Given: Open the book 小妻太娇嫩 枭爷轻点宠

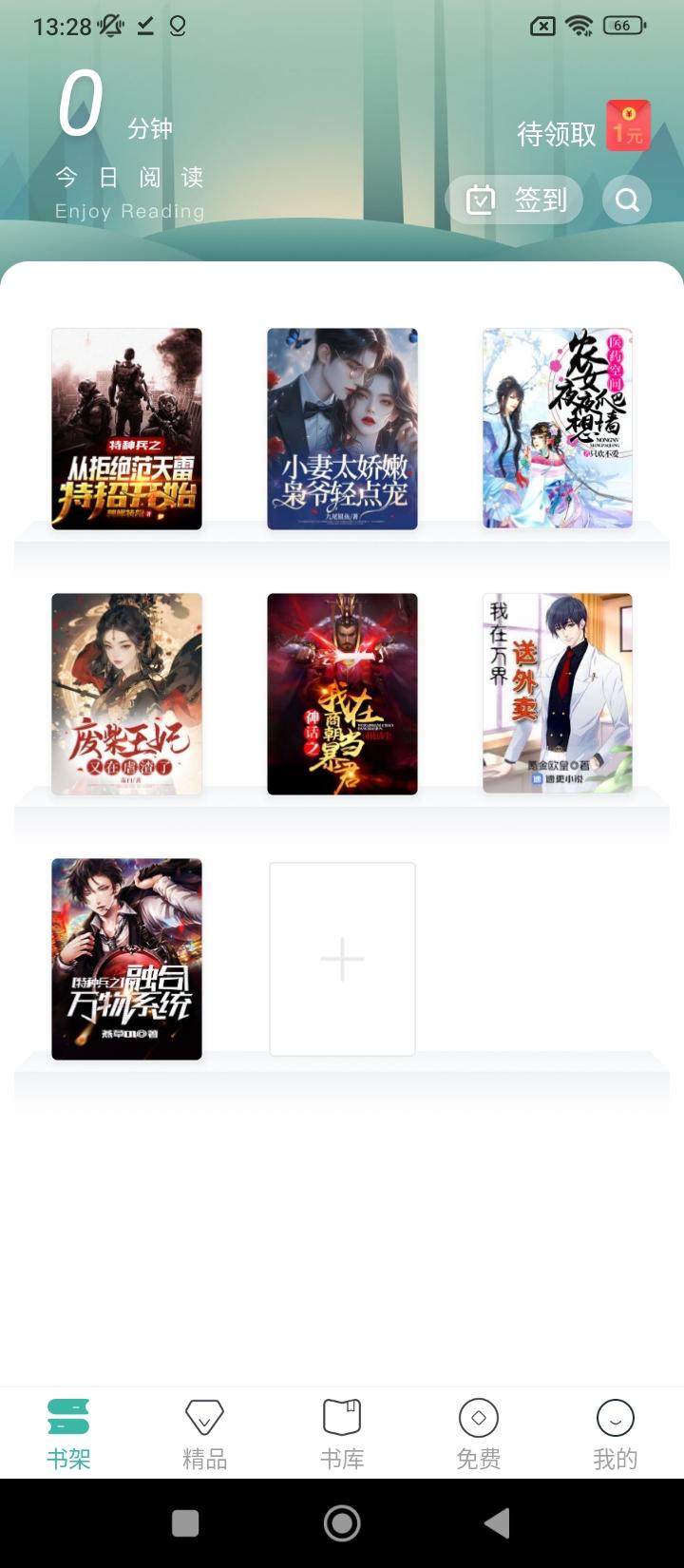Looking at the screenshot, I should (342, 429).
